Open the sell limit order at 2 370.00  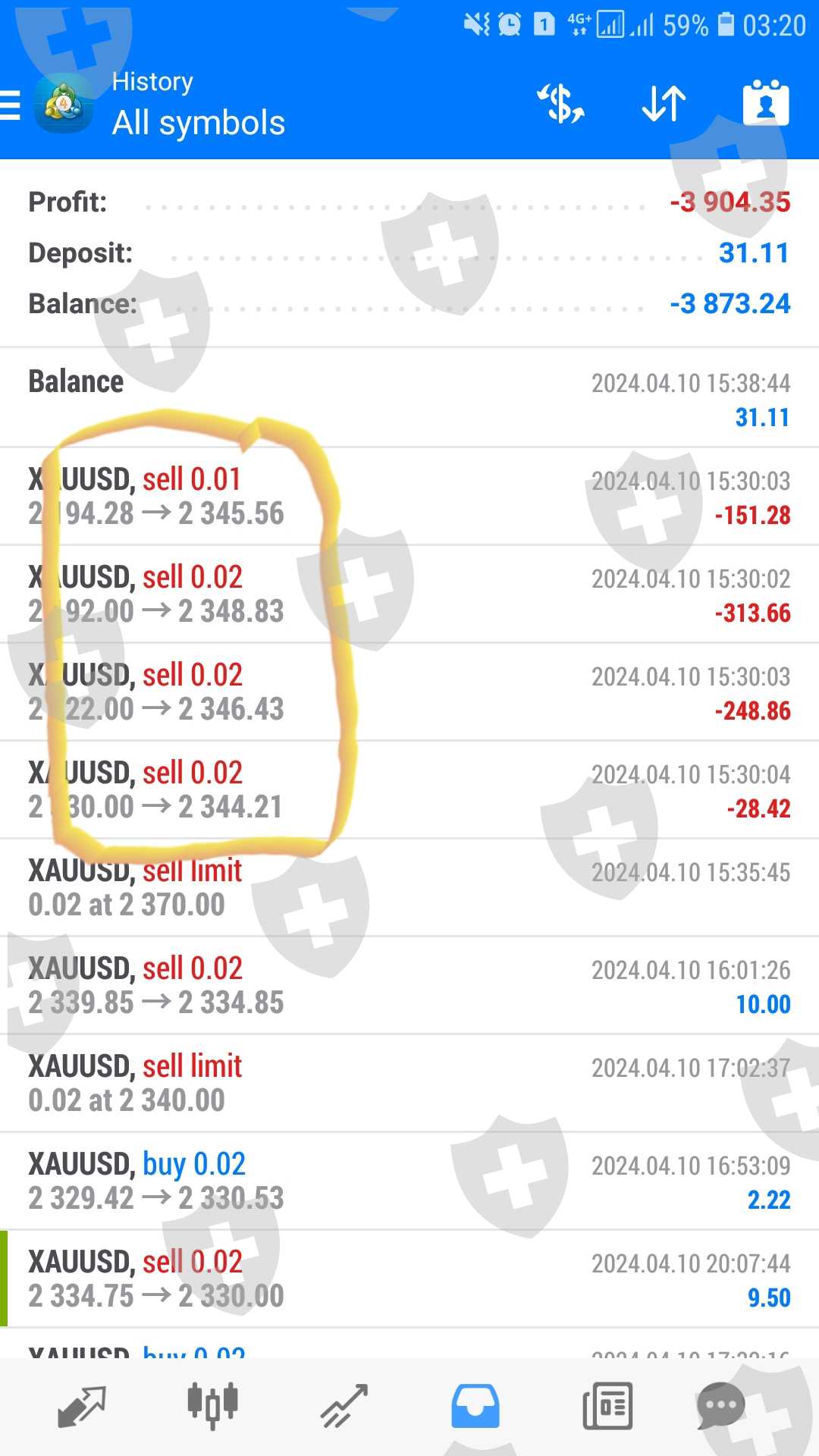pyautogui.click(x=409, y=888)
